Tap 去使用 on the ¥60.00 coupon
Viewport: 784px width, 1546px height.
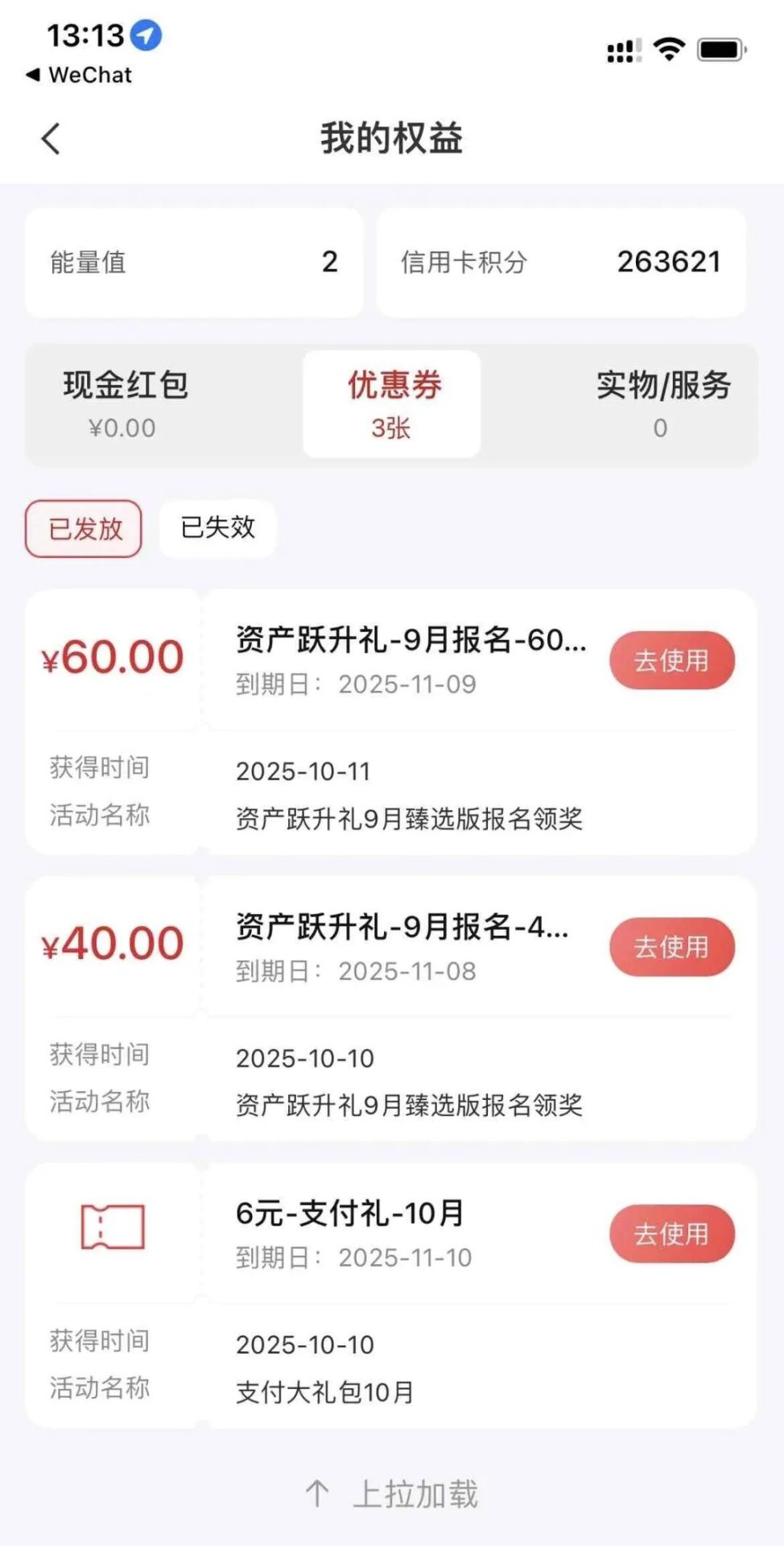pos(671,661)
